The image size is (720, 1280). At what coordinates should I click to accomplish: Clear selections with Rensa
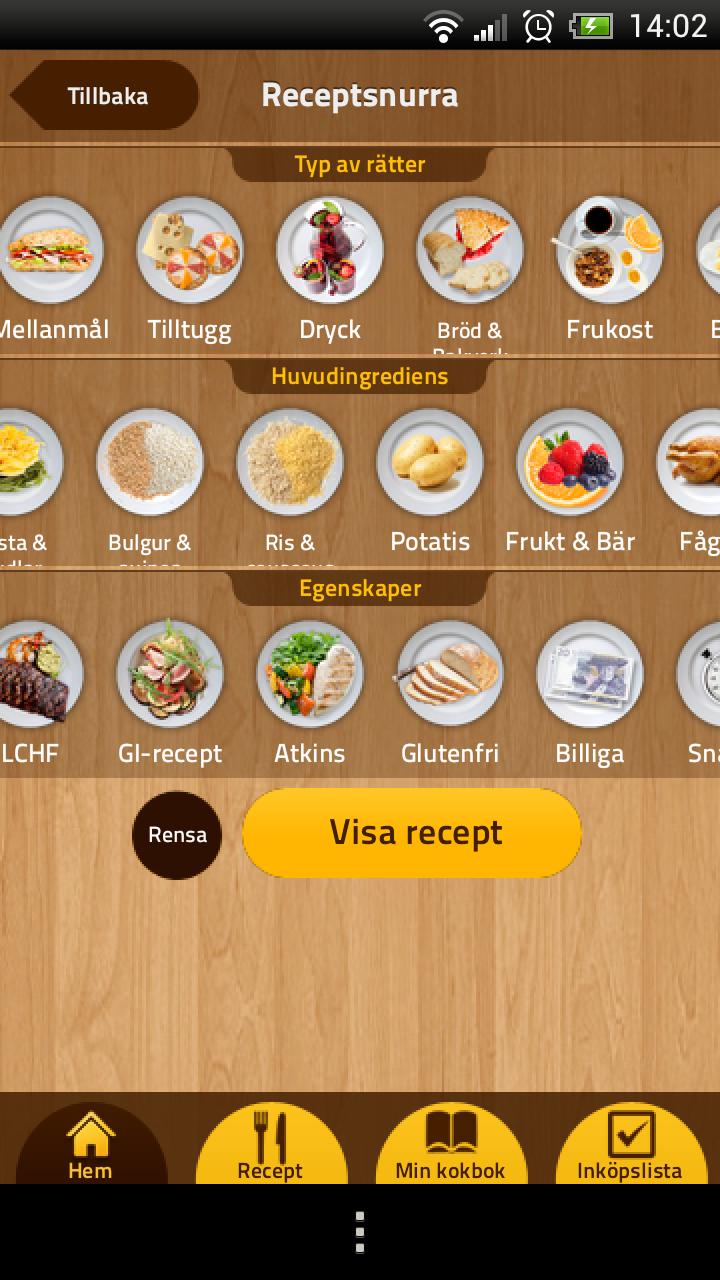pyautogui.click(x=177, y=835)
